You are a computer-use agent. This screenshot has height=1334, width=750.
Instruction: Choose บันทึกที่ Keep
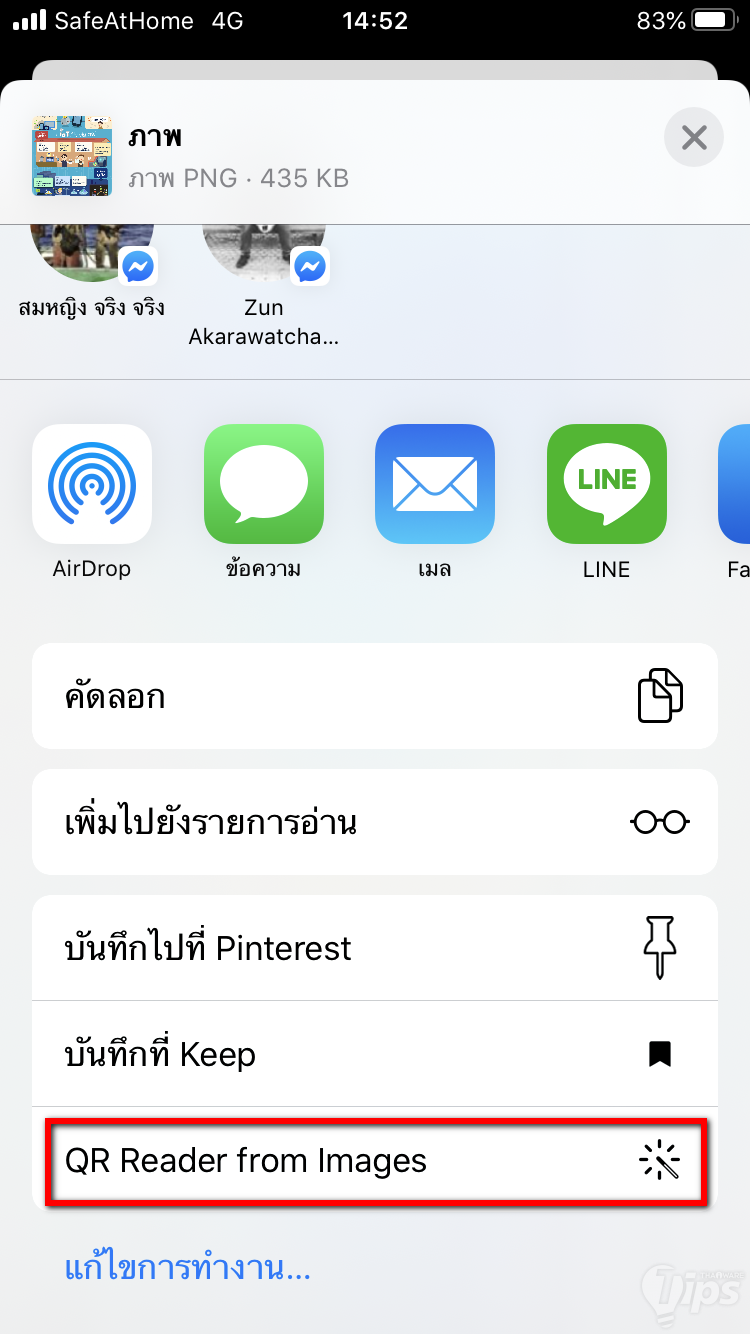pos(375,1054)
